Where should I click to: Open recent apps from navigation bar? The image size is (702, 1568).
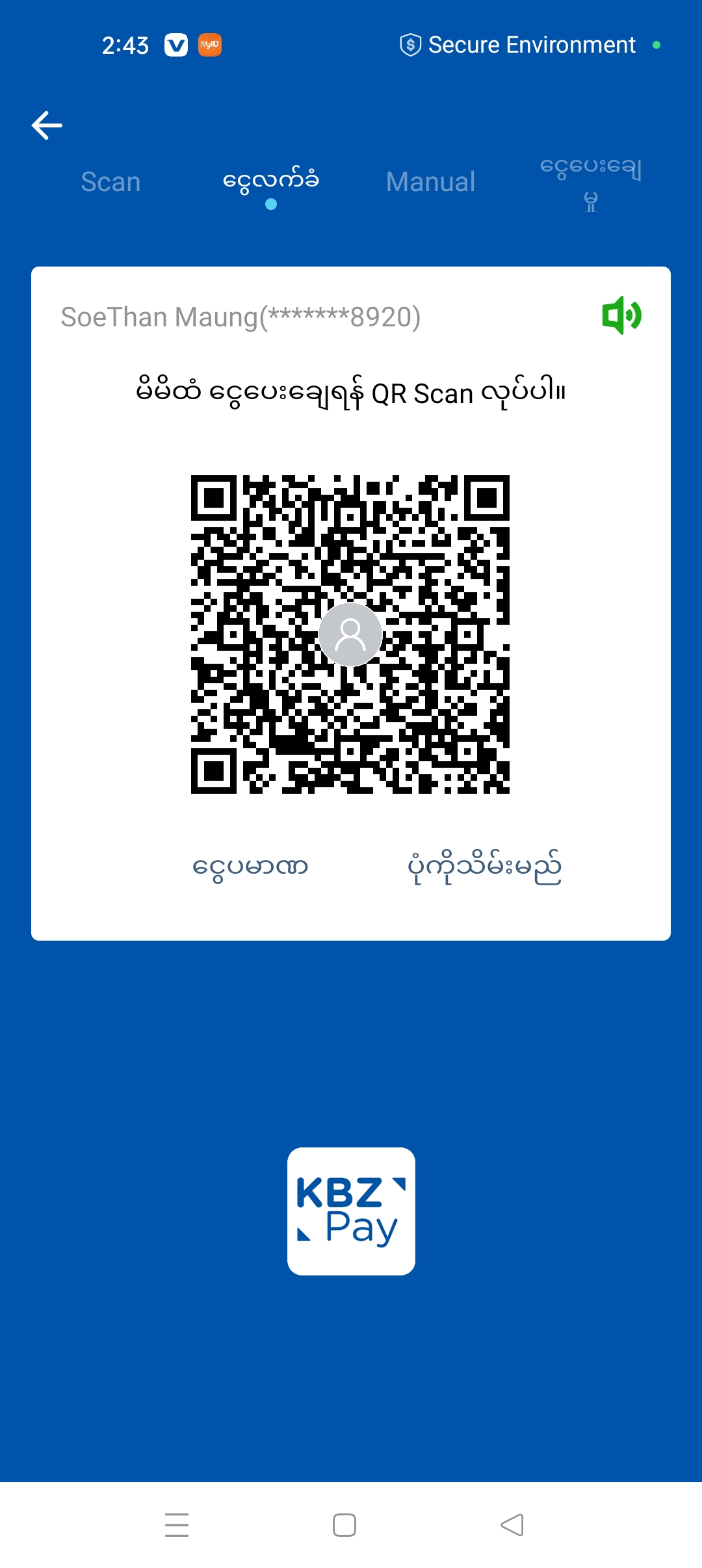click(177, 1524)
